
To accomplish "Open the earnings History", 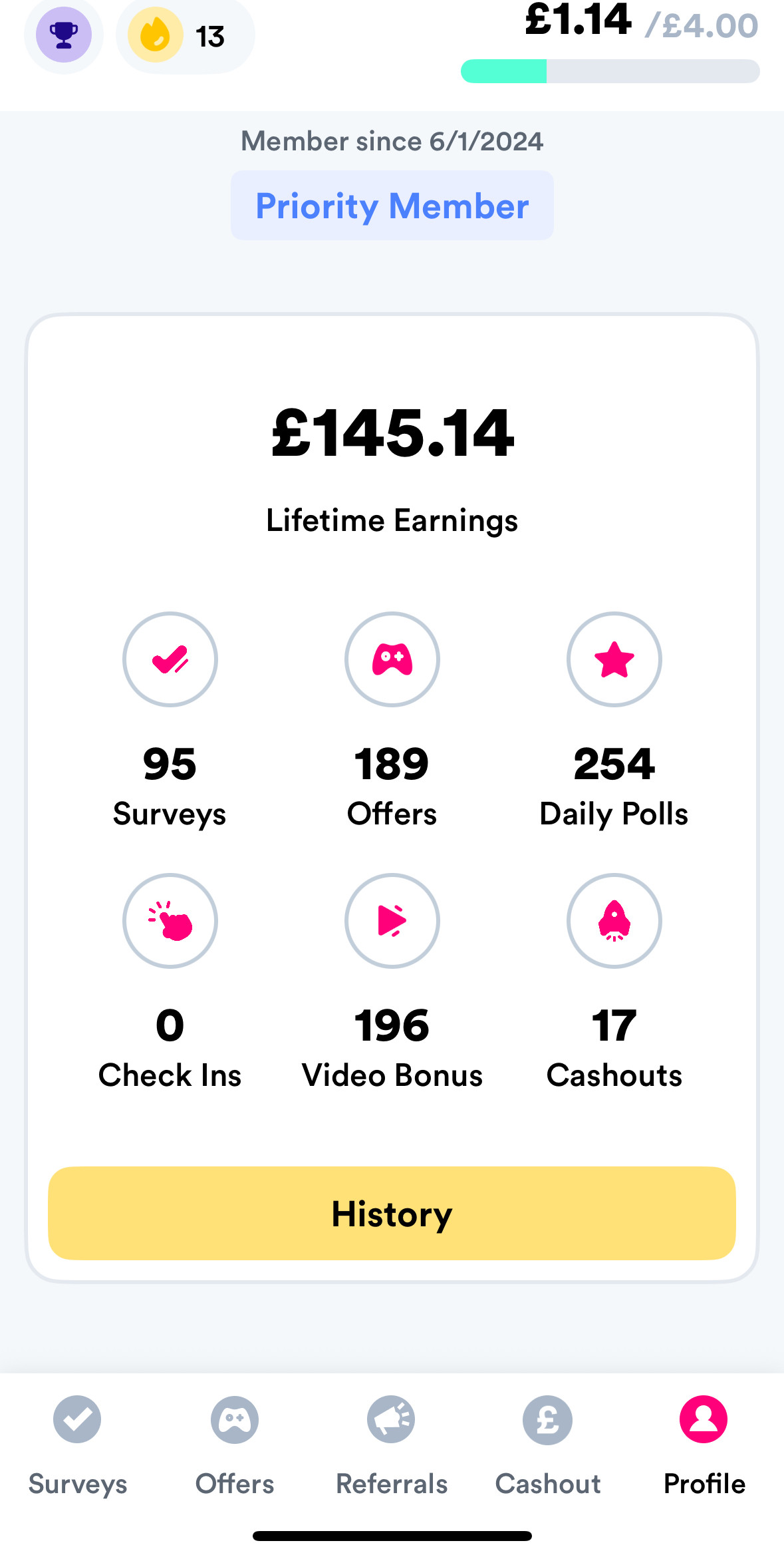I will [x=392, y=1213].
